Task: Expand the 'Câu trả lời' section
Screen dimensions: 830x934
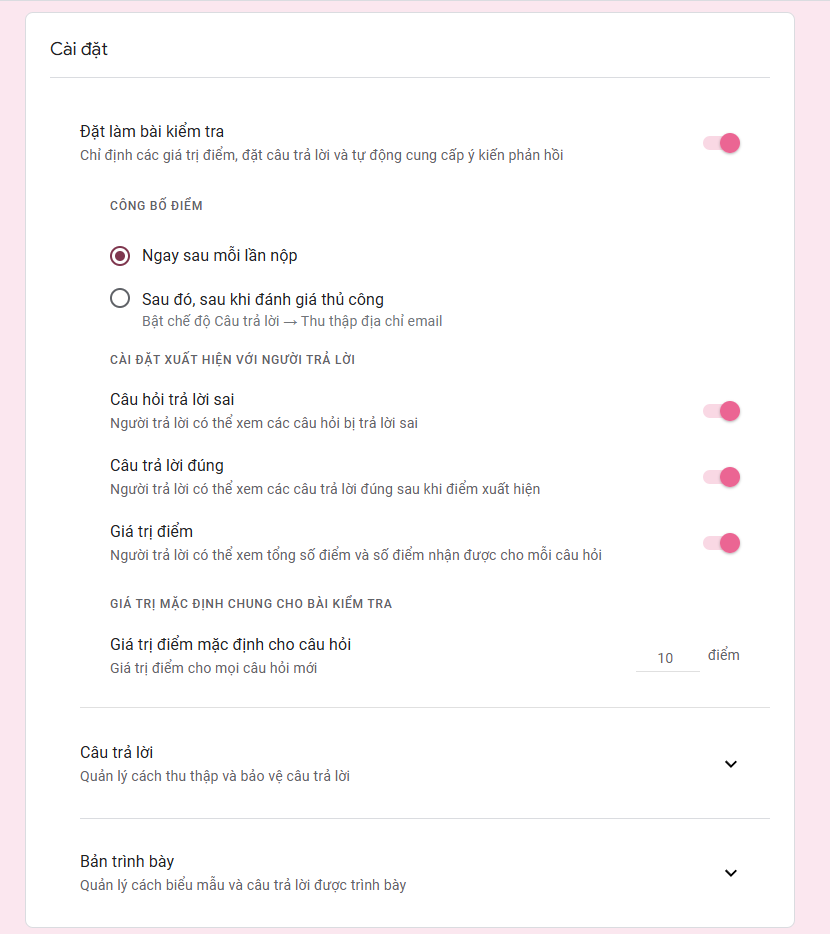Action: click(x=730, y=764)
